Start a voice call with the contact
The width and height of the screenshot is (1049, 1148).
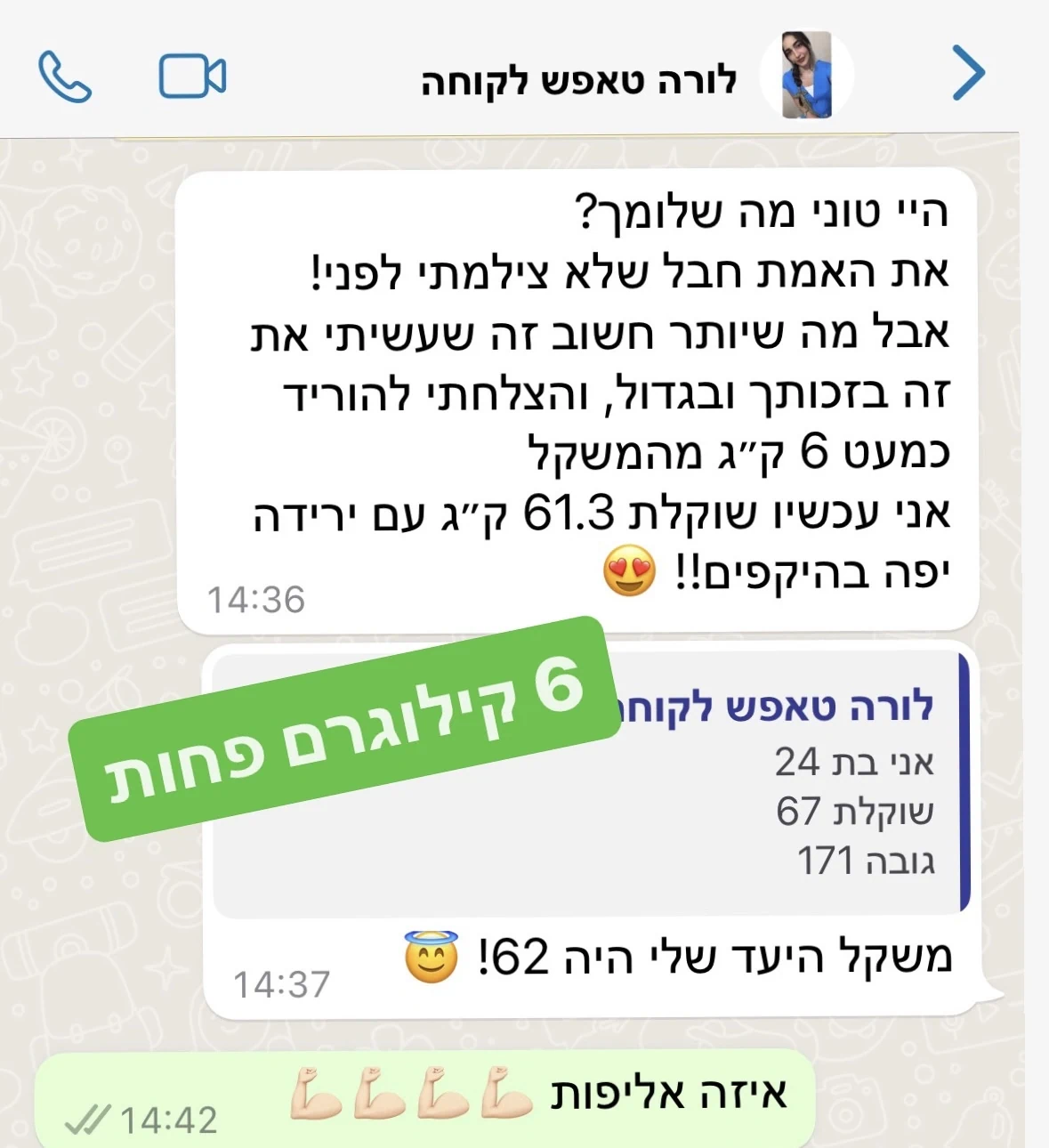65,77
